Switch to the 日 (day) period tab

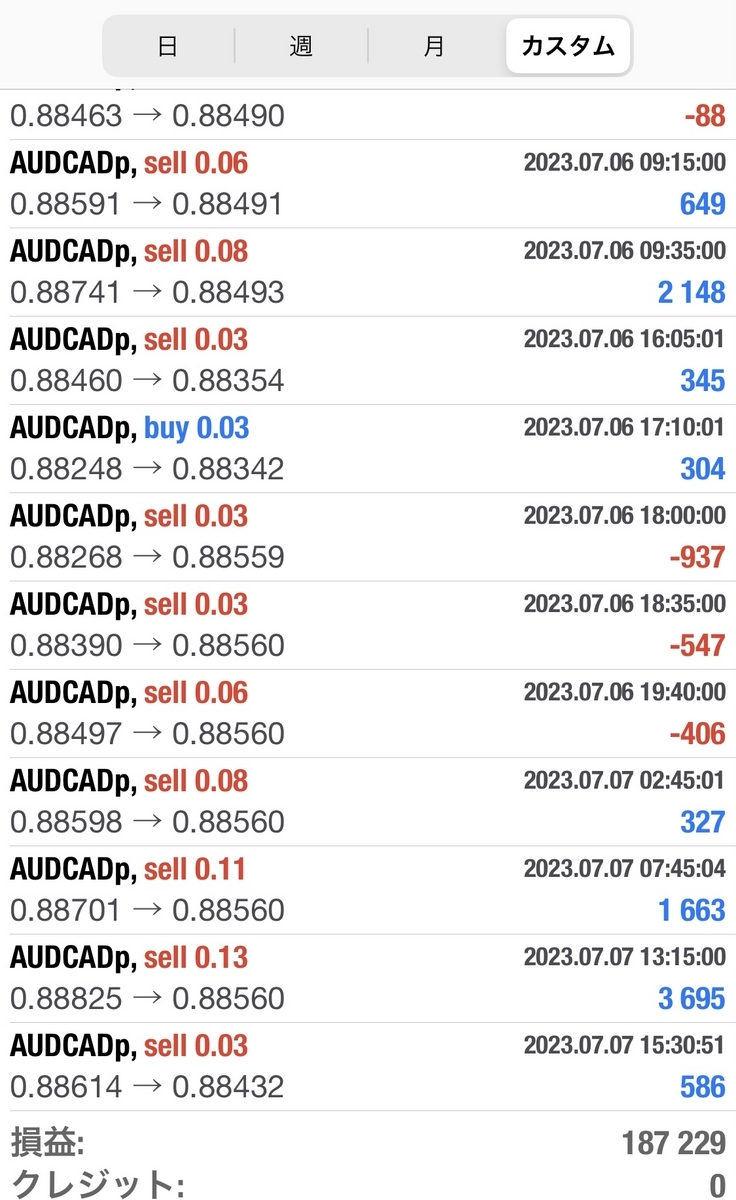(x=167, y=46)
